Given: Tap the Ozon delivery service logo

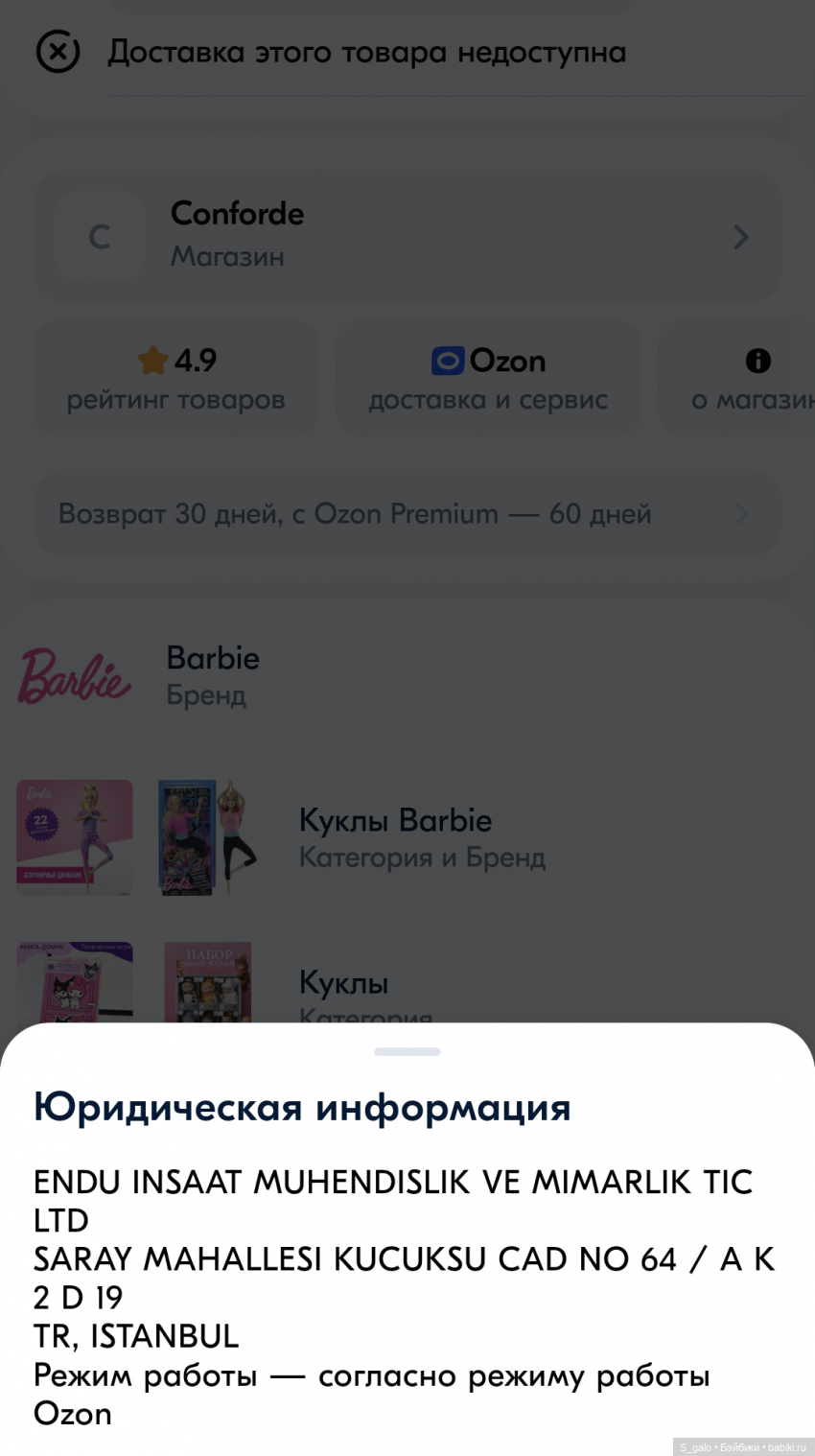Looking at the screenshot, I should (x=448, y=362).
